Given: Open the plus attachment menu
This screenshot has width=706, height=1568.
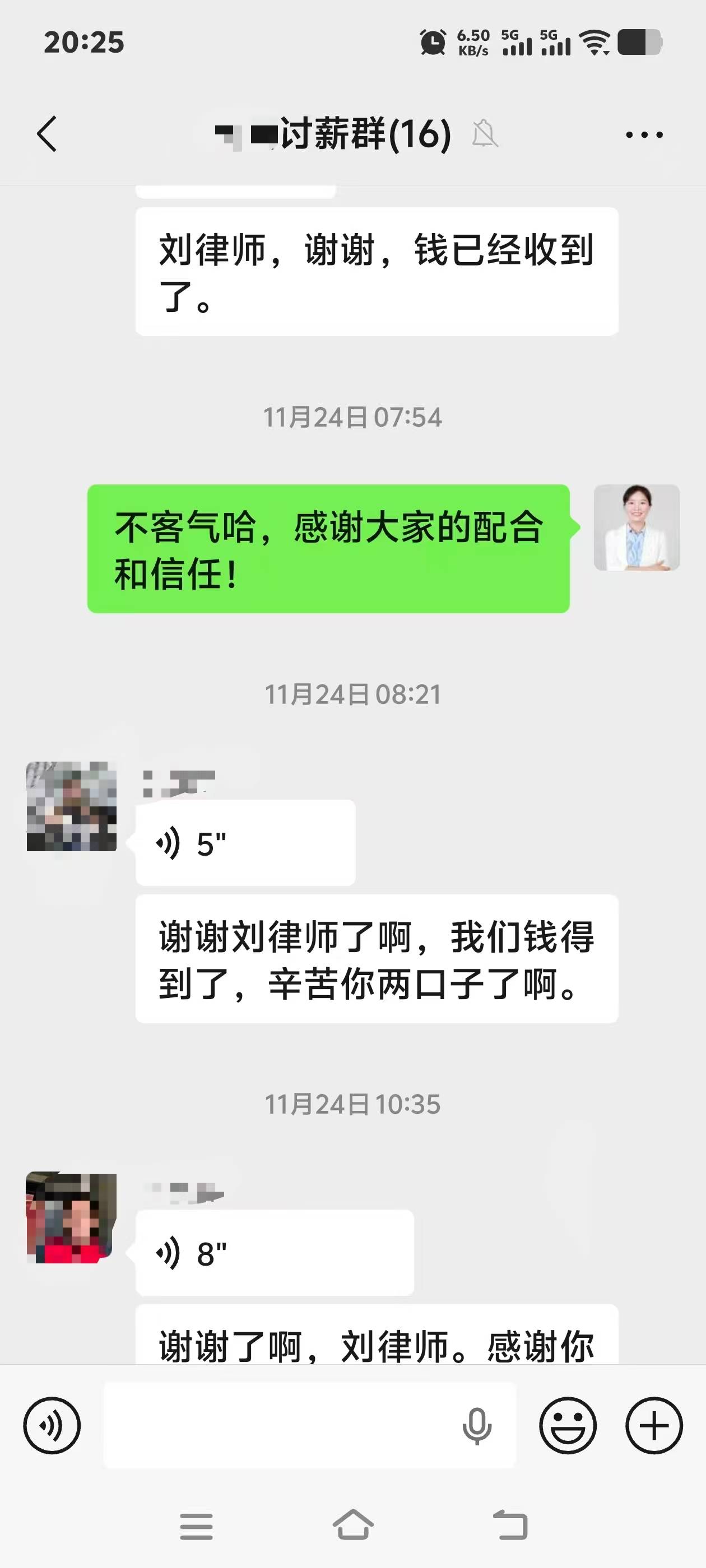Looking at the screenshot, I should click(654, 1425).
